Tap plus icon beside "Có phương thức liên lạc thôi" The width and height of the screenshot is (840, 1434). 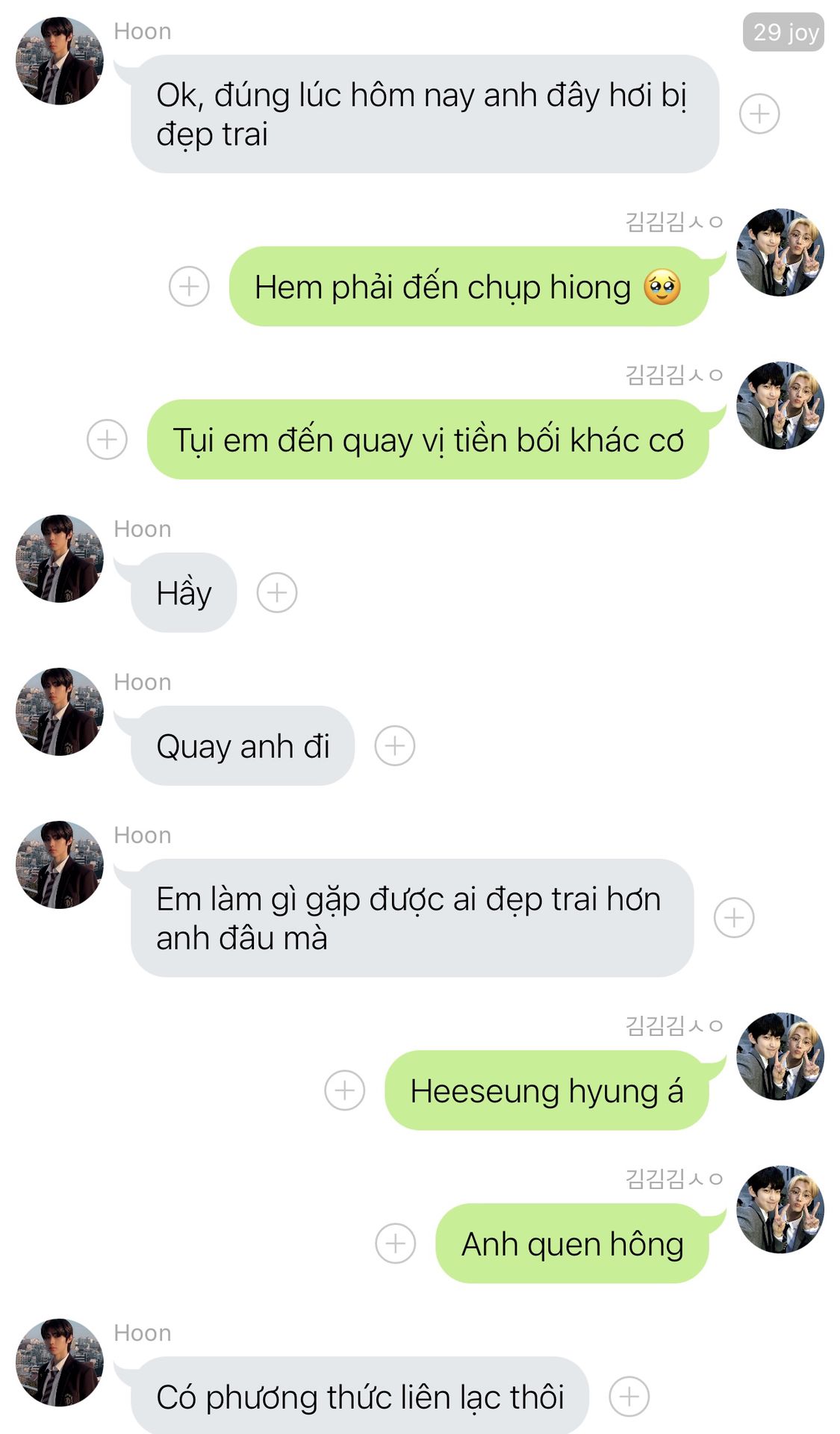629,1397
